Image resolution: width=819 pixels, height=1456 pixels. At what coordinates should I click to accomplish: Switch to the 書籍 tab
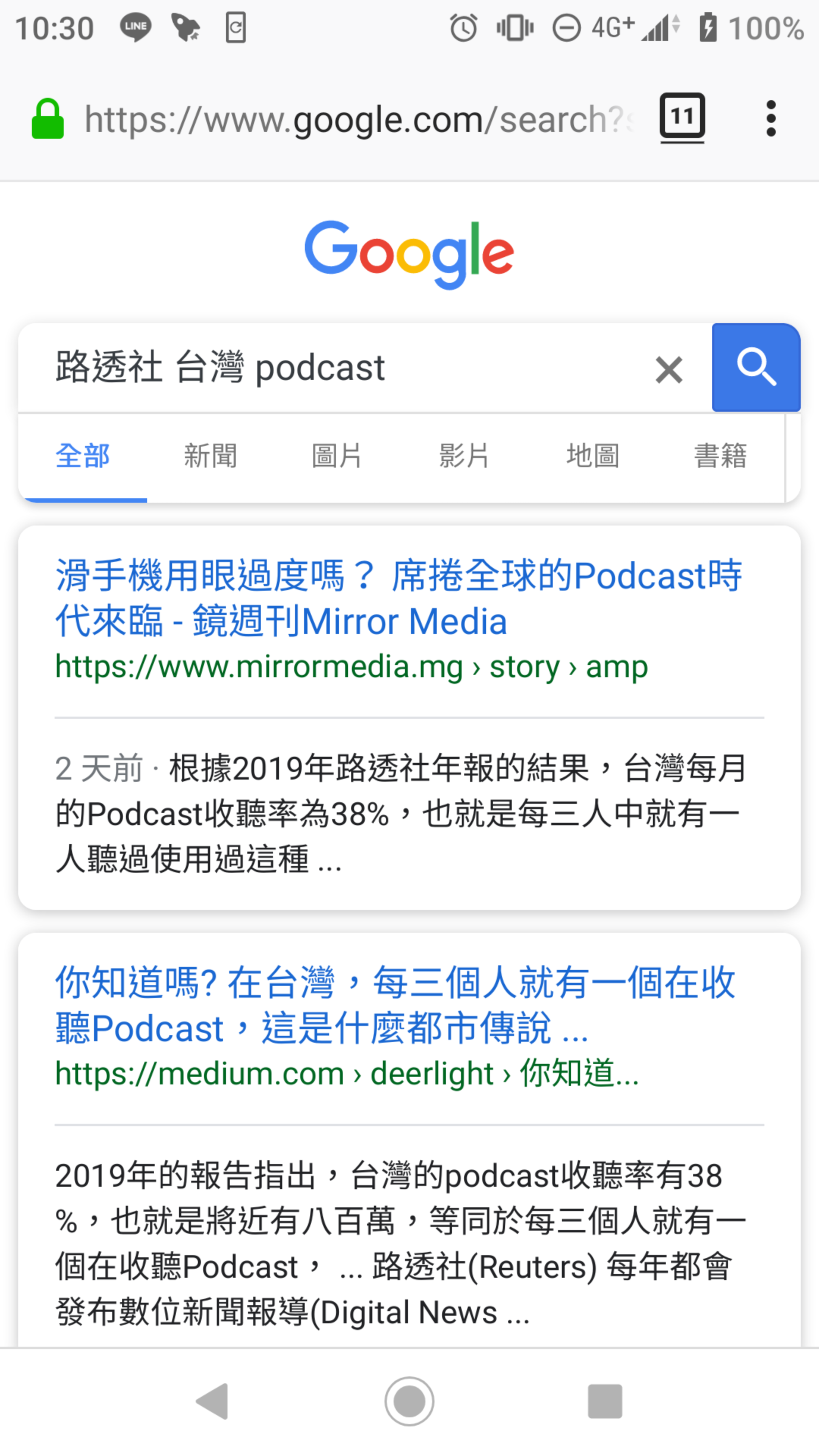click(720, 456)
